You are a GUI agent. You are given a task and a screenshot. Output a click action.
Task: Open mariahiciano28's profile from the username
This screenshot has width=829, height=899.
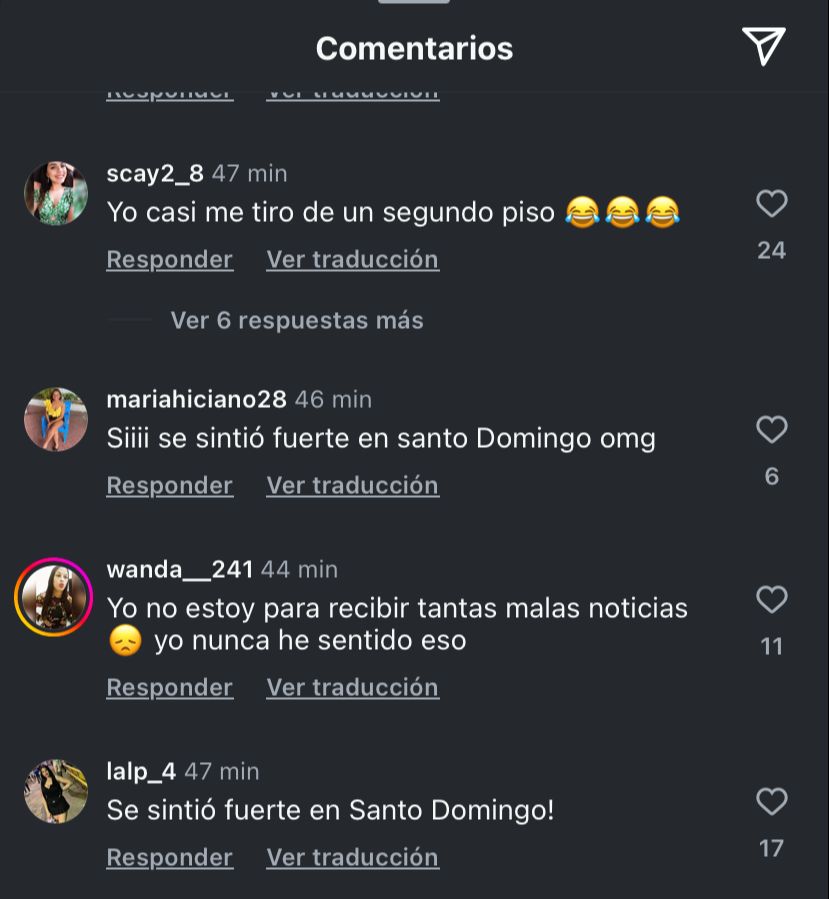click(x=196, y=399)
